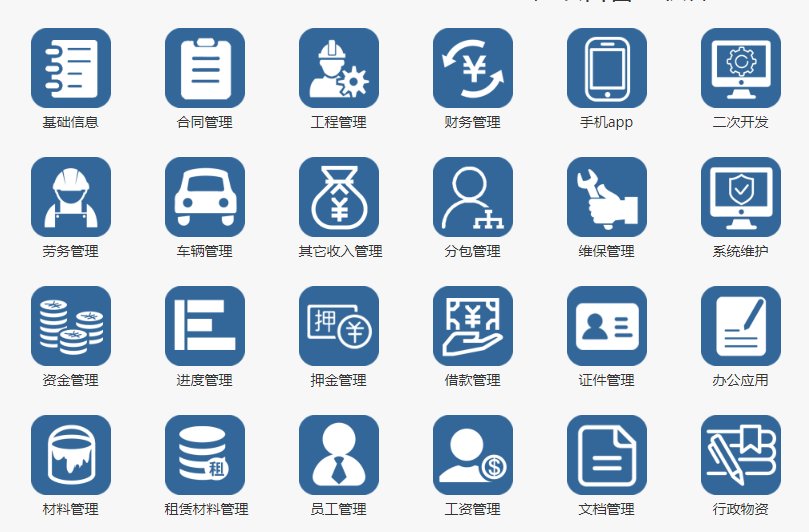Open 工程管理 module
This screenshot has width=809, height=532.
click(339, 68)
